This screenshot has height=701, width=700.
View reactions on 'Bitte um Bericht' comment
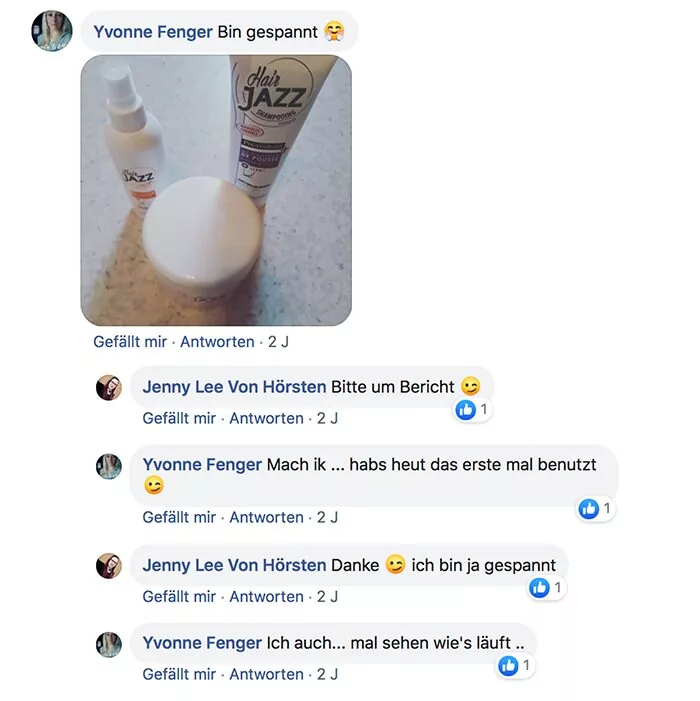pos(472,410)
